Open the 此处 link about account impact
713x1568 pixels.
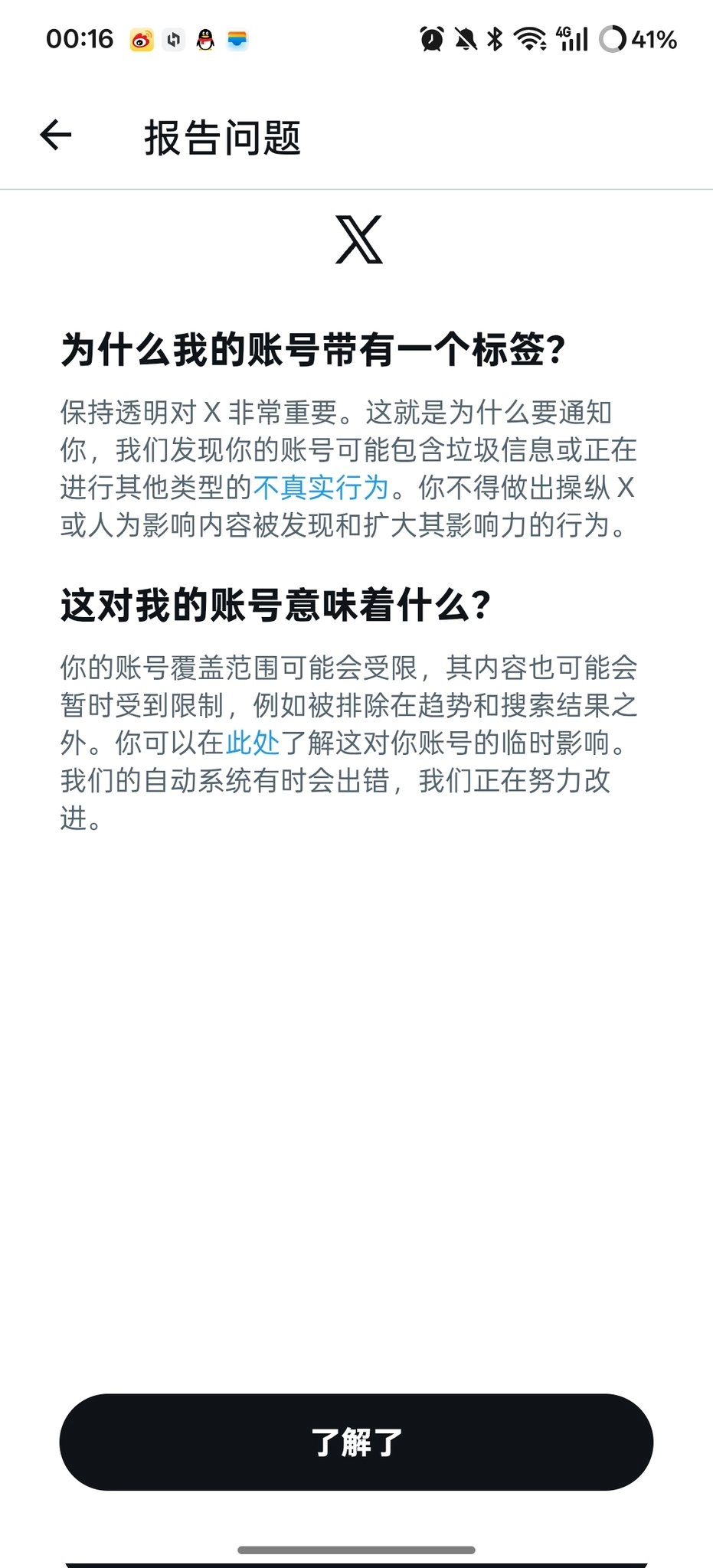(x=252, y=743)
